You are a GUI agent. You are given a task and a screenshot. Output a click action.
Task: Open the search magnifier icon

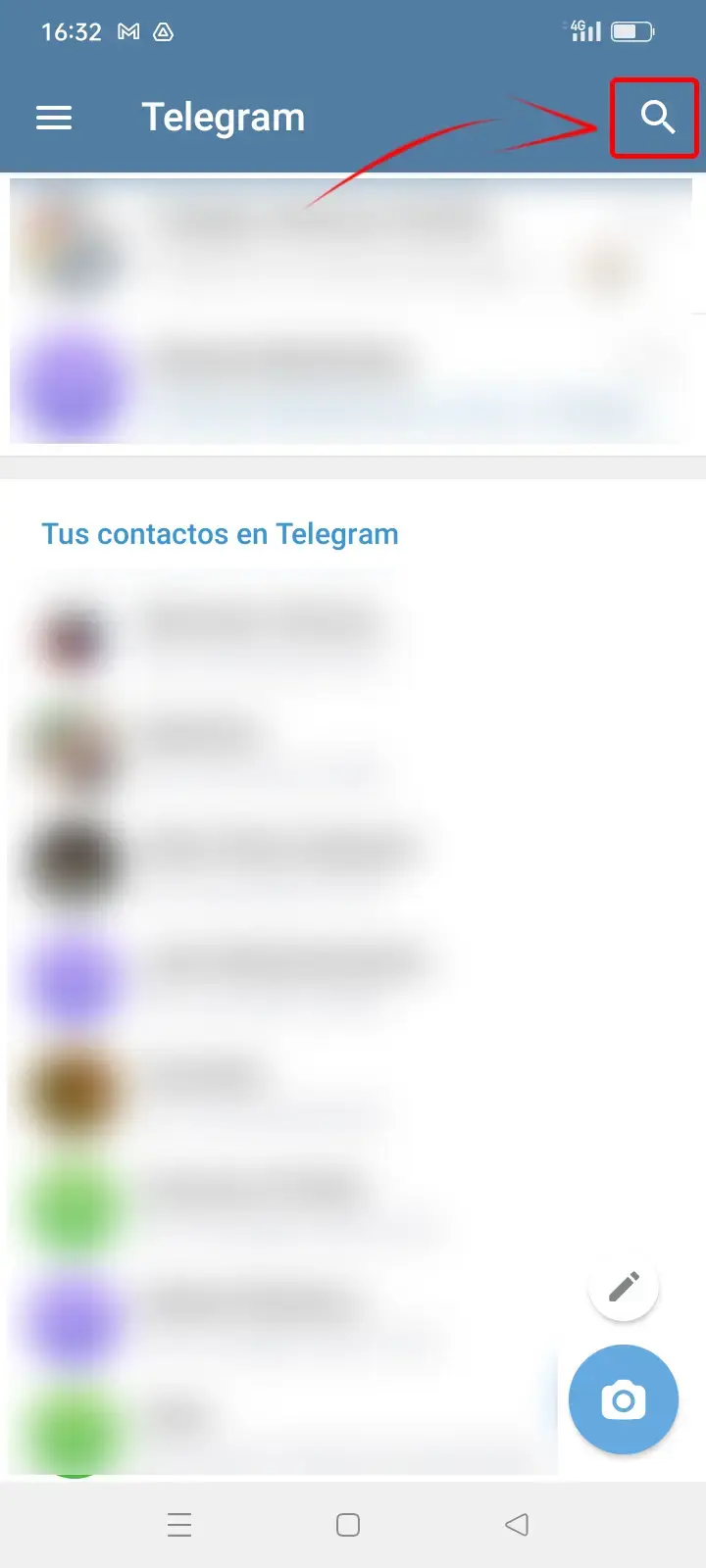click(x=656, y=119)
